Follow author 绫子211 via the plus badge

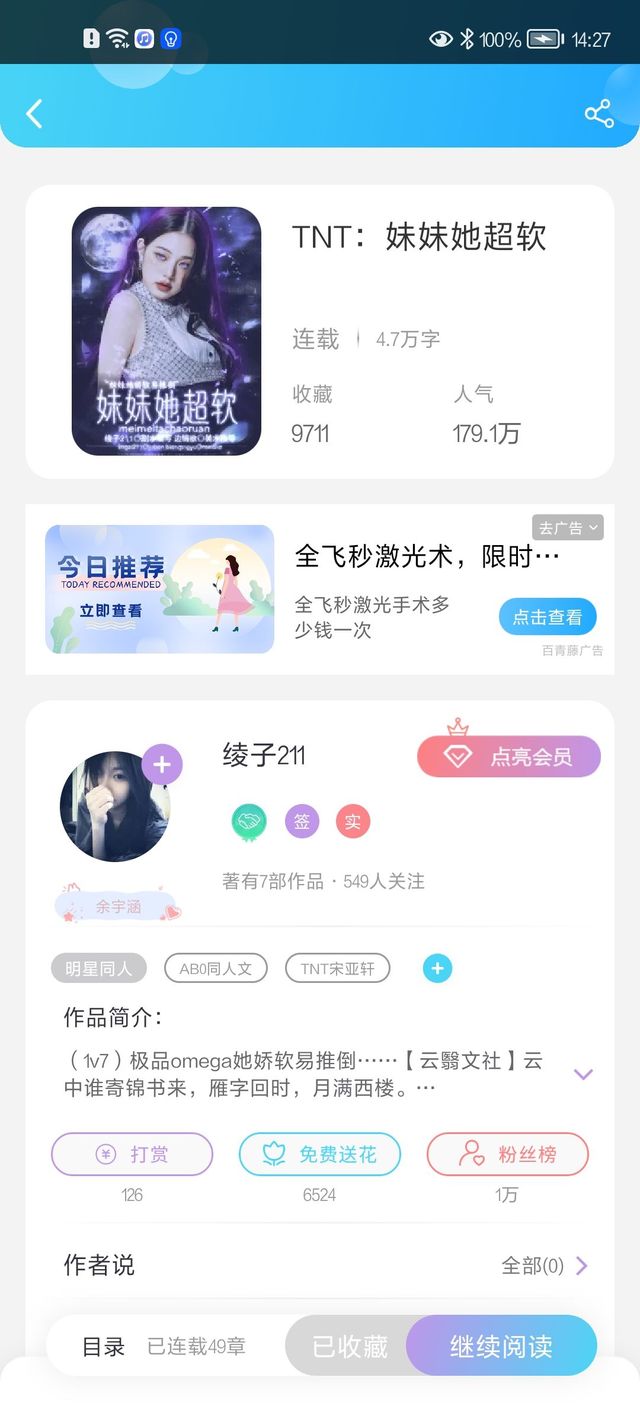tap(162, 765)
